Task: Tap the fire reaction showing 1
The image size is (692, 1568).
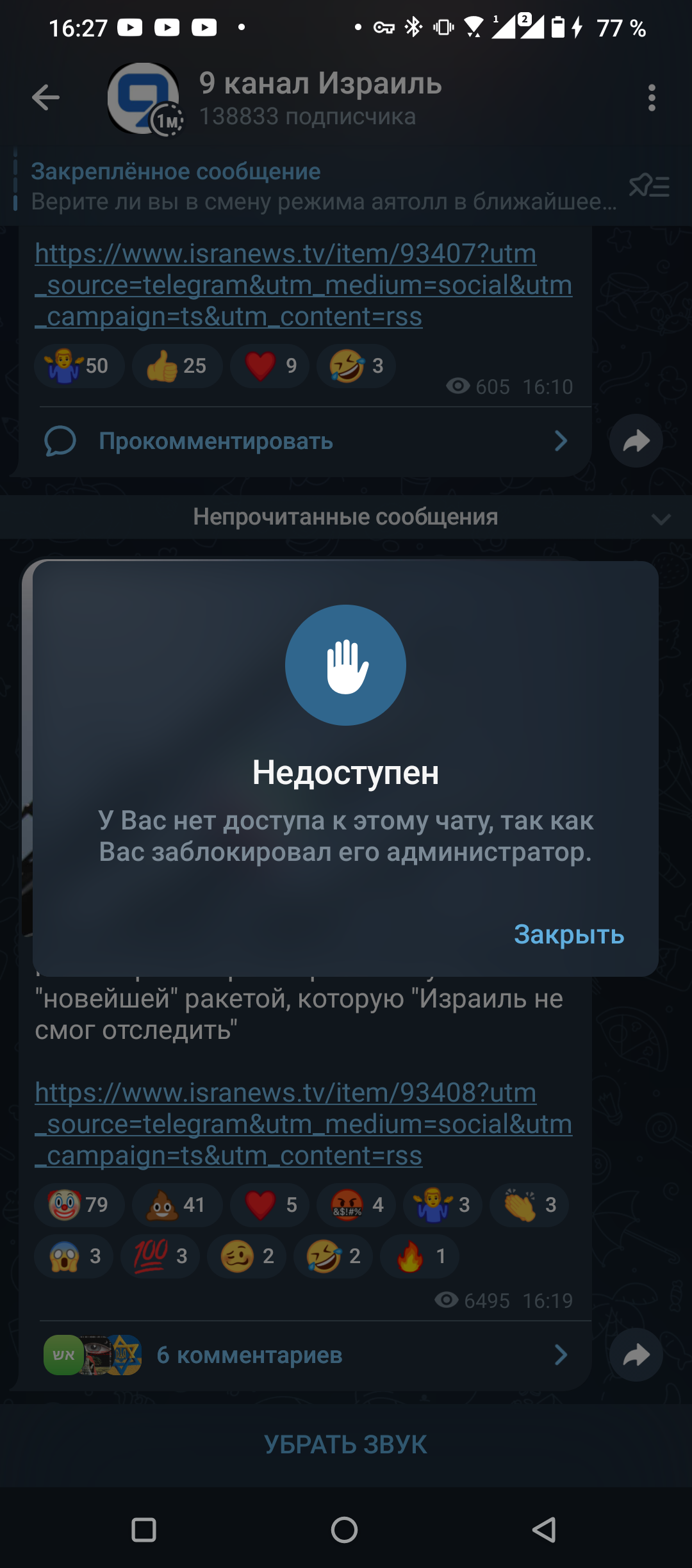Action: click(420, 1256)
